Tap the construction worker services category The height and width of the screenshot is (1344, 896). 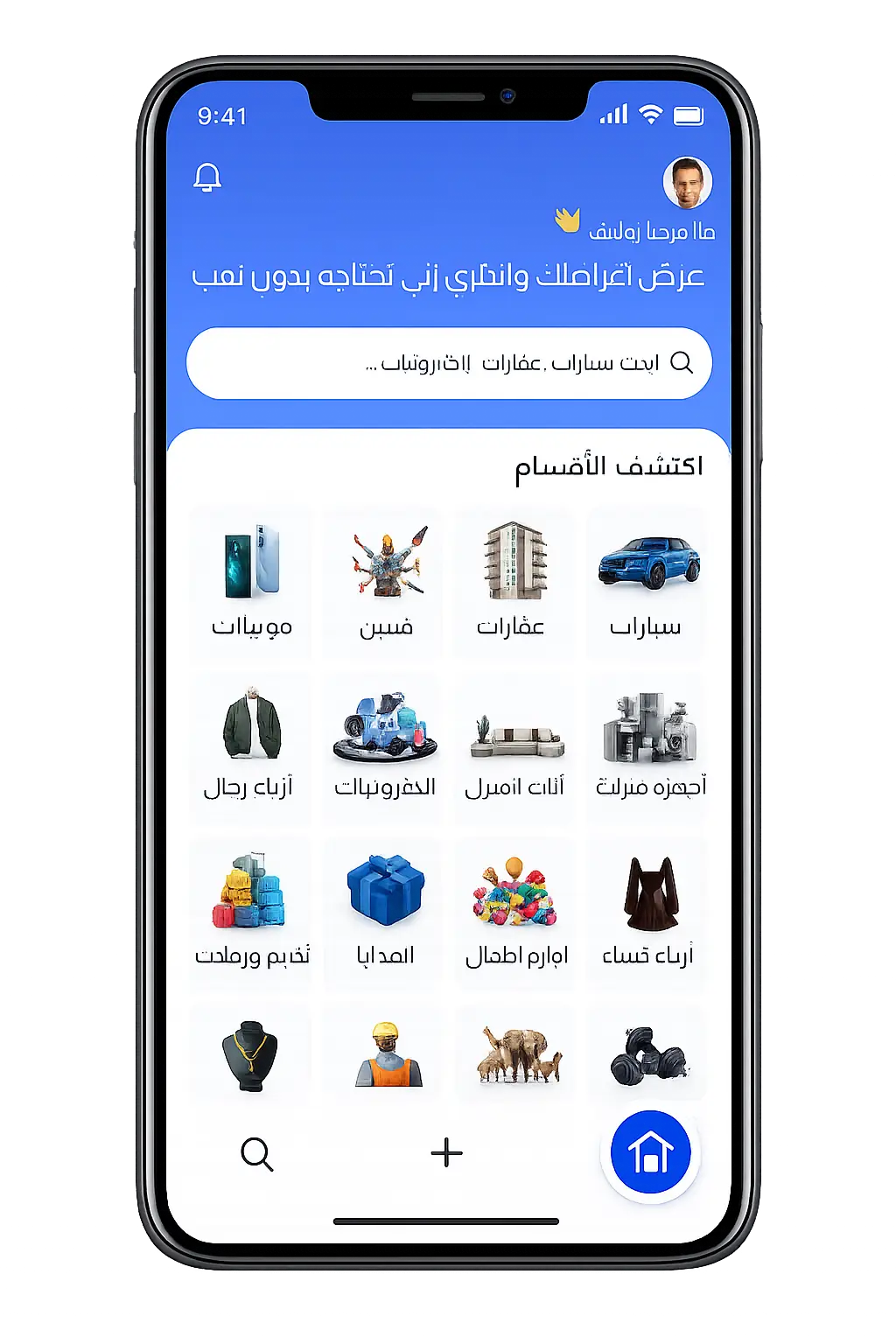point(382,1054)
